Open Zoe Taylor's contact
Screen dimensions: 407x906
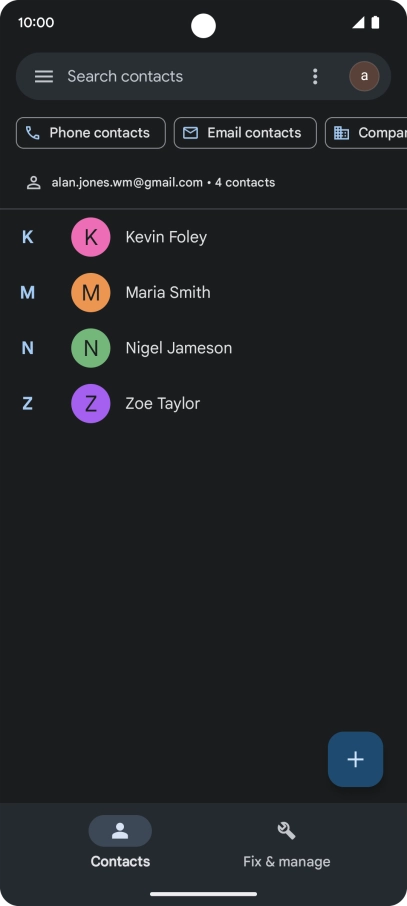coord(204,403)
